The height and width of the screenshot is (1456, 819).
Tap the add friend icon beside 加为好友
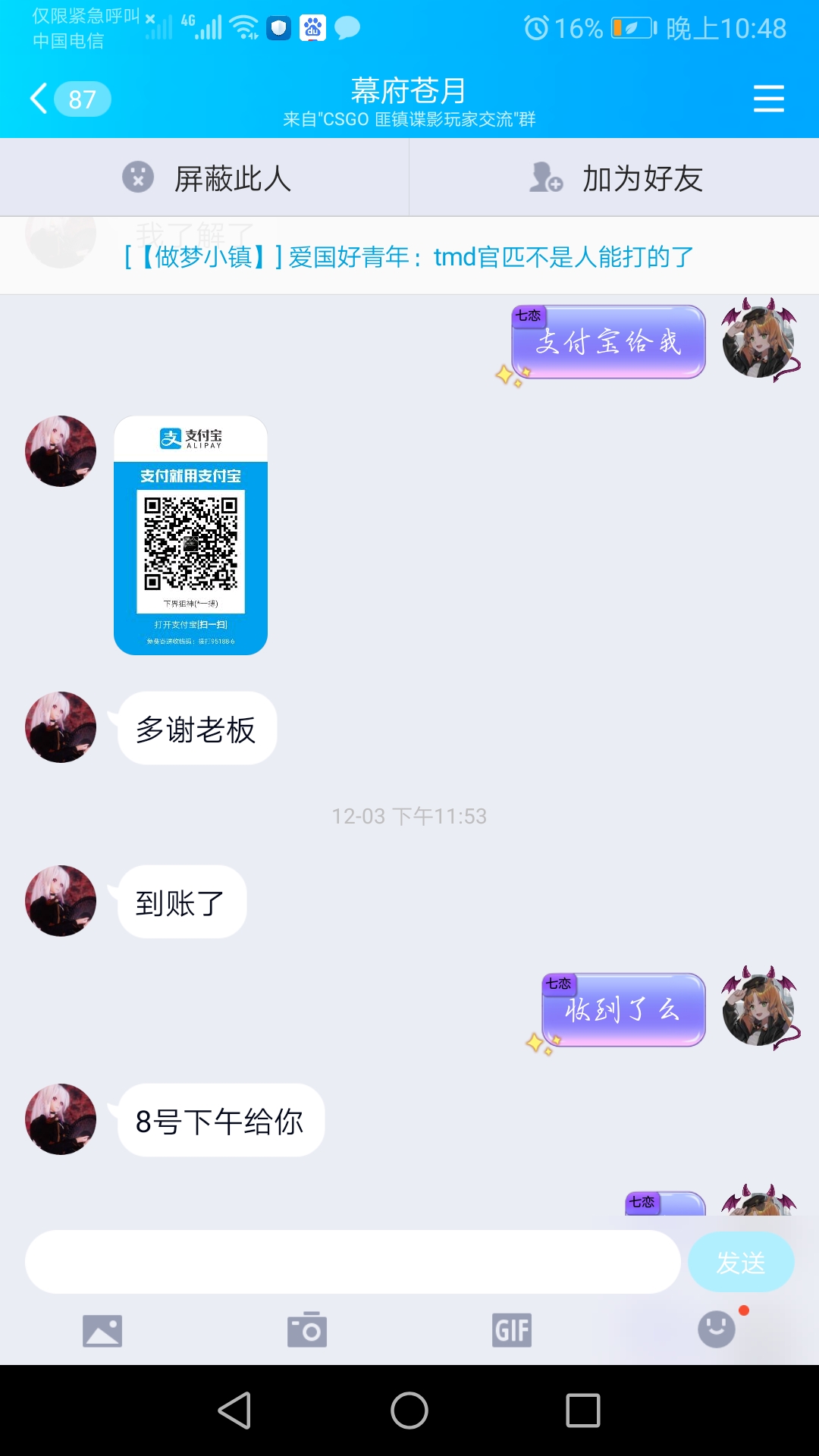[545, 177]
